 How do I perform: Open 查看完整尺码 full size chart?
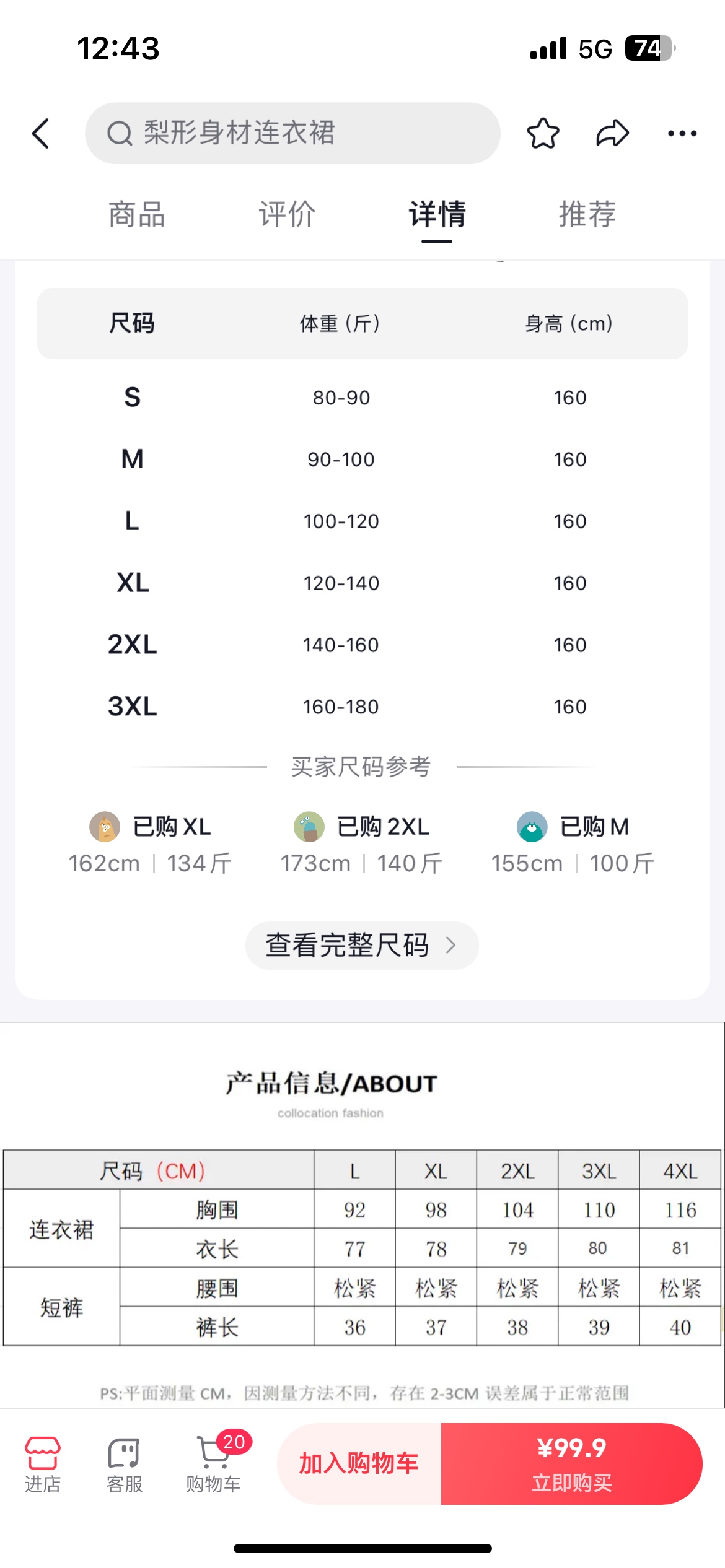tap(362, 946)
